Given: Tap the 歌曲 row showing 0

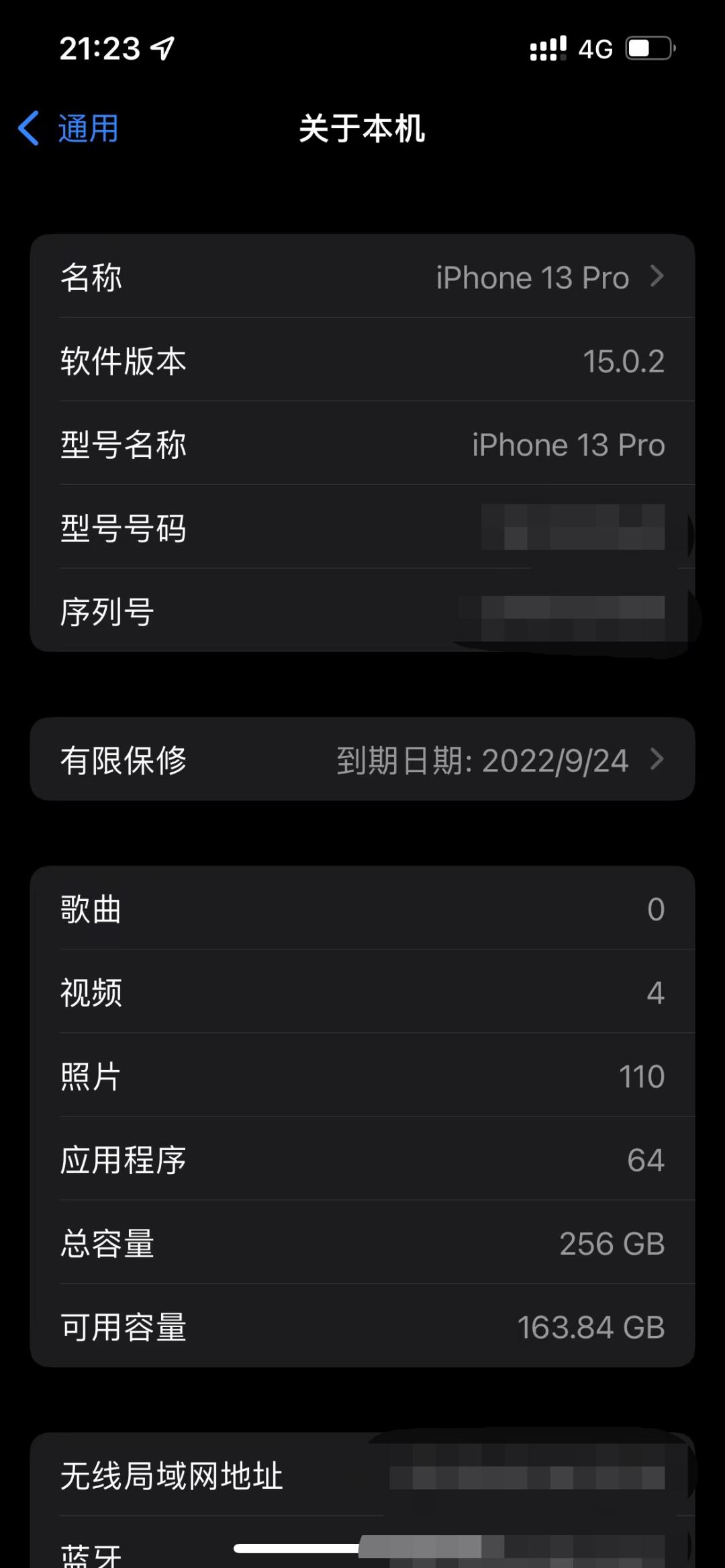Looking at the screenshot, I should (362, 908).
